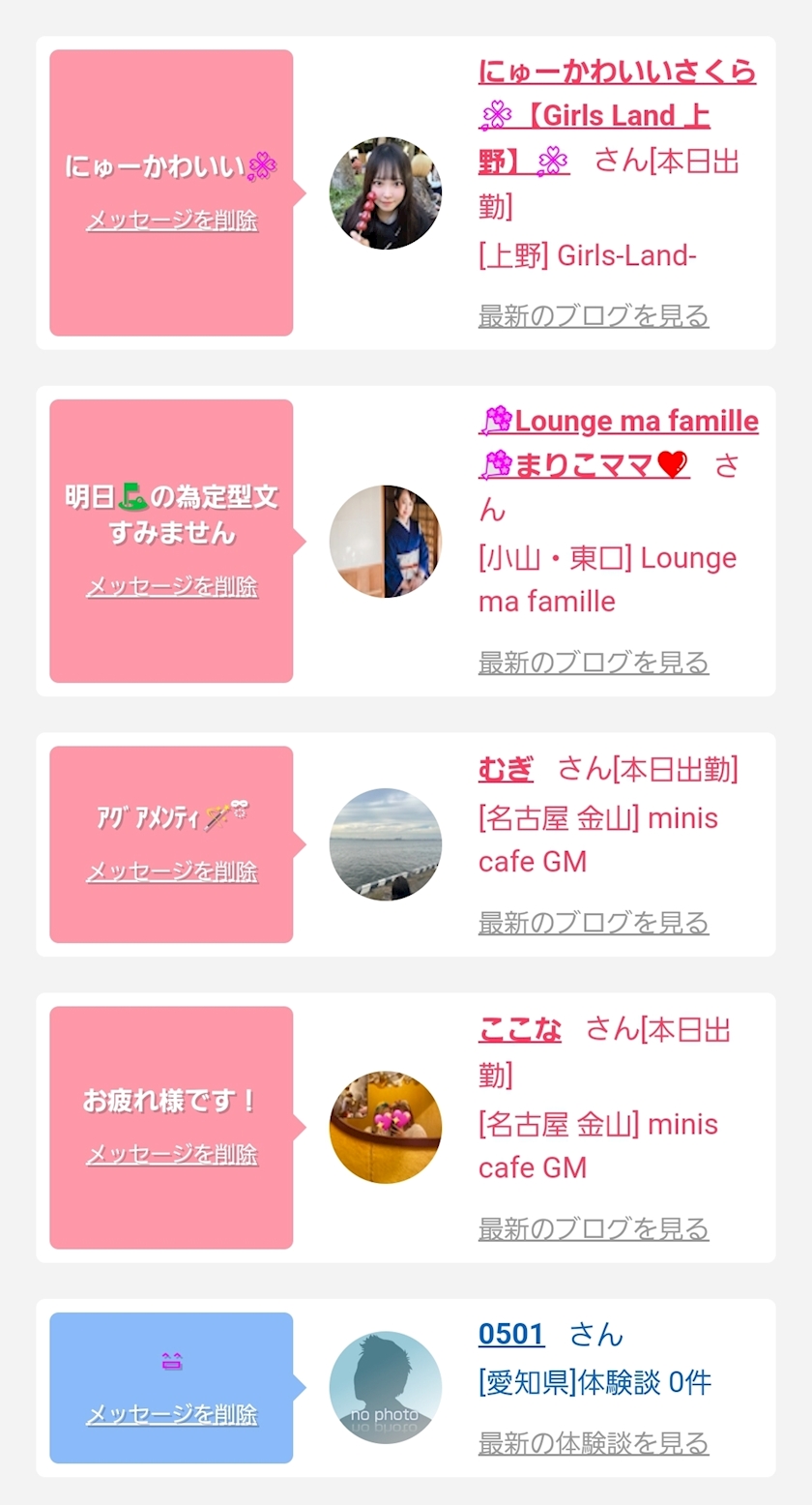The image size is (812, 1505).
Task: Tap 0501's no photo avatar
Action: [x=386, y=1388]
